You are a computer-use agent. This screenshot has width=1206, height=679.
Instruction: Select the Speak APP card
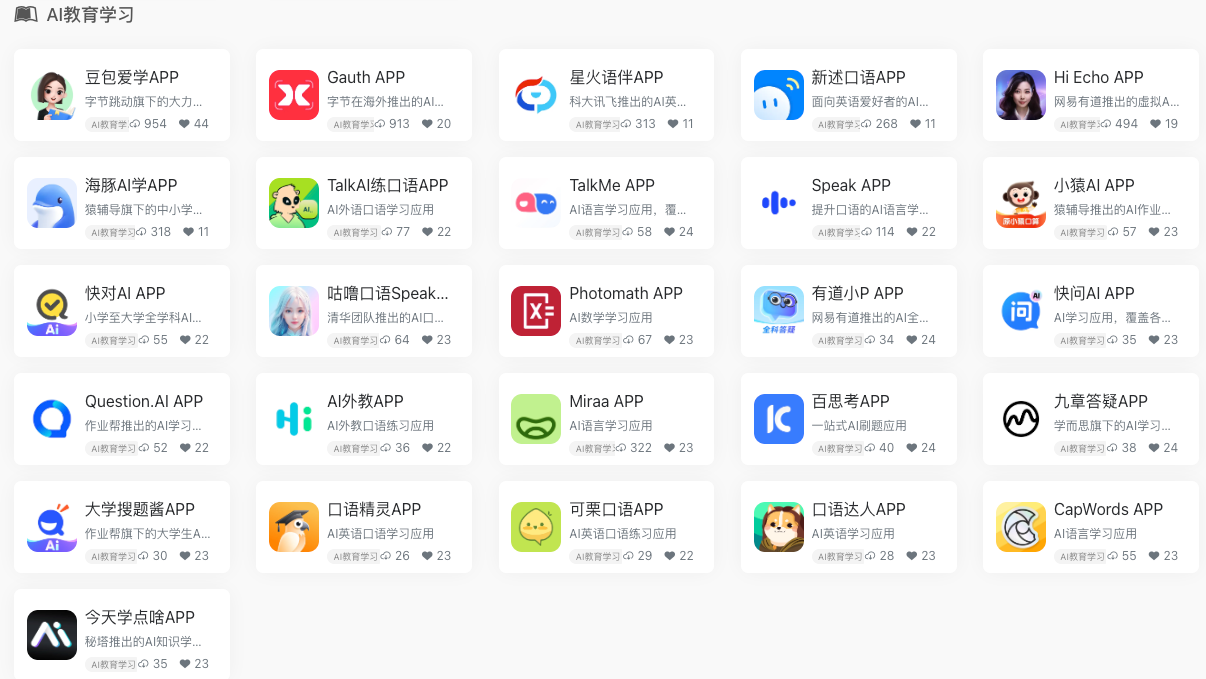850,186
